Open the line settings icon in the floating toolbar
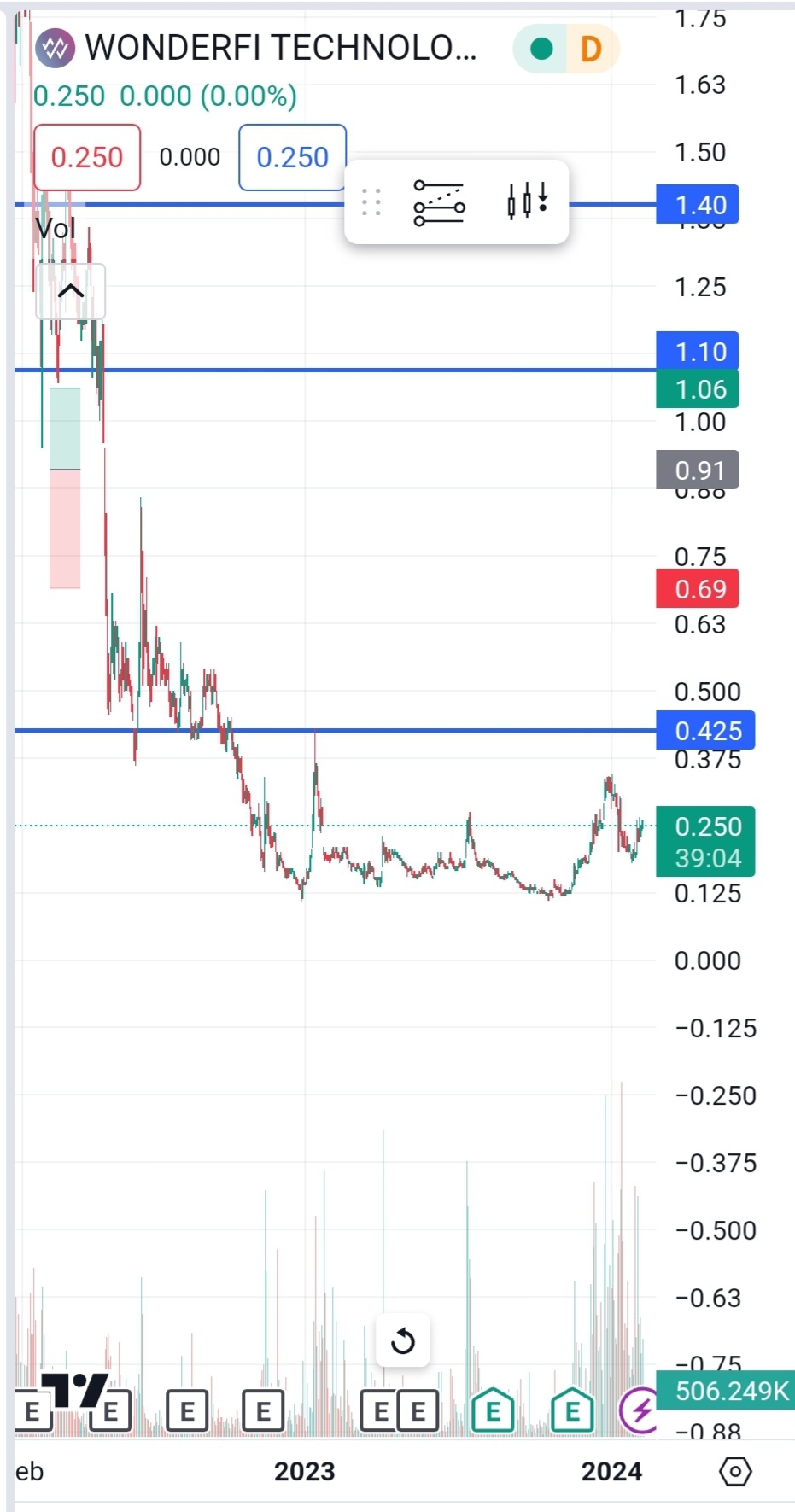 [x=439, y=202]
